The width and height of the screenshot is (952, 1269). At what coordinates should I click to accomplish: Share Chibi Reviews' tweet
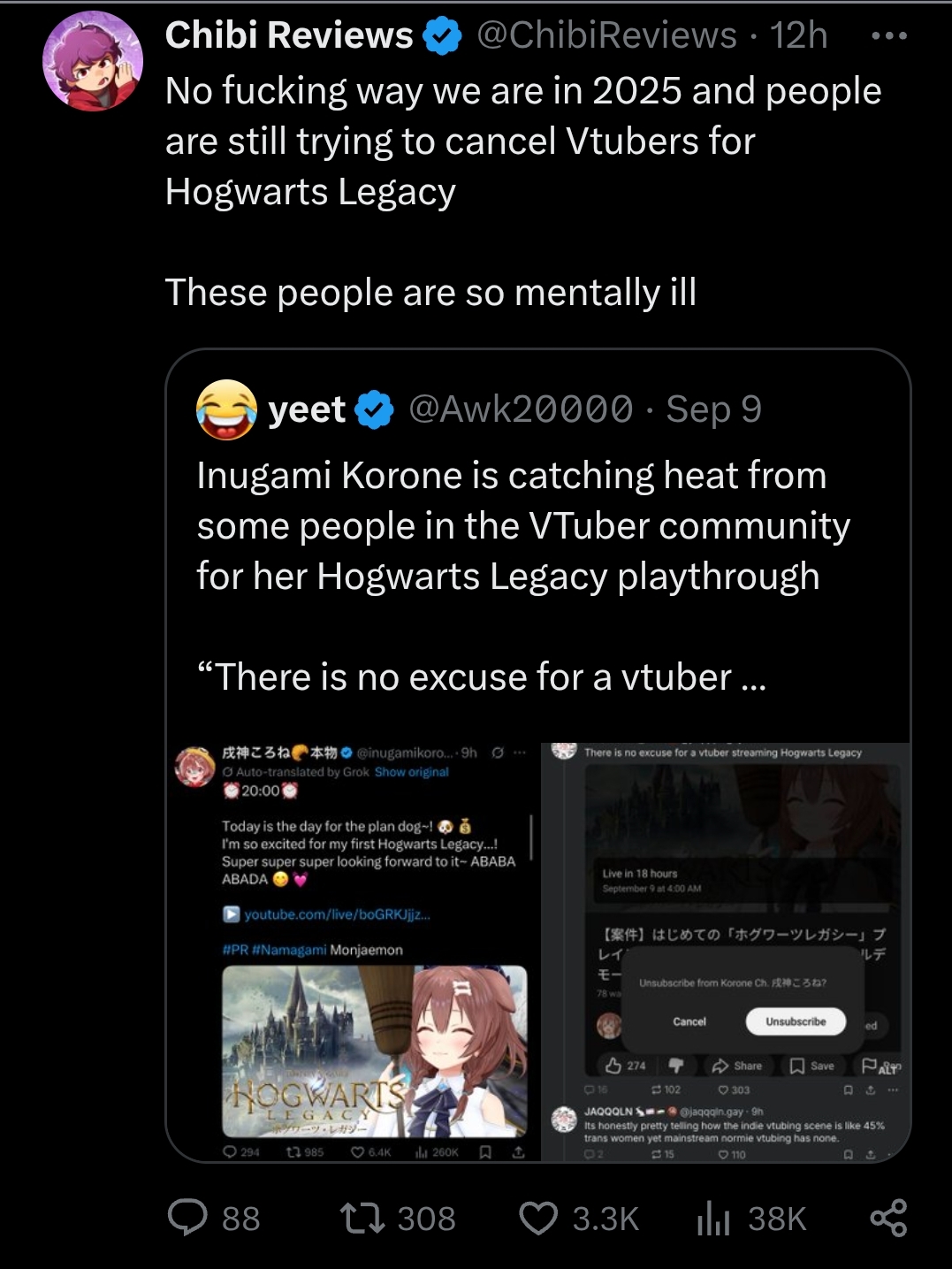click(888, 1219)
